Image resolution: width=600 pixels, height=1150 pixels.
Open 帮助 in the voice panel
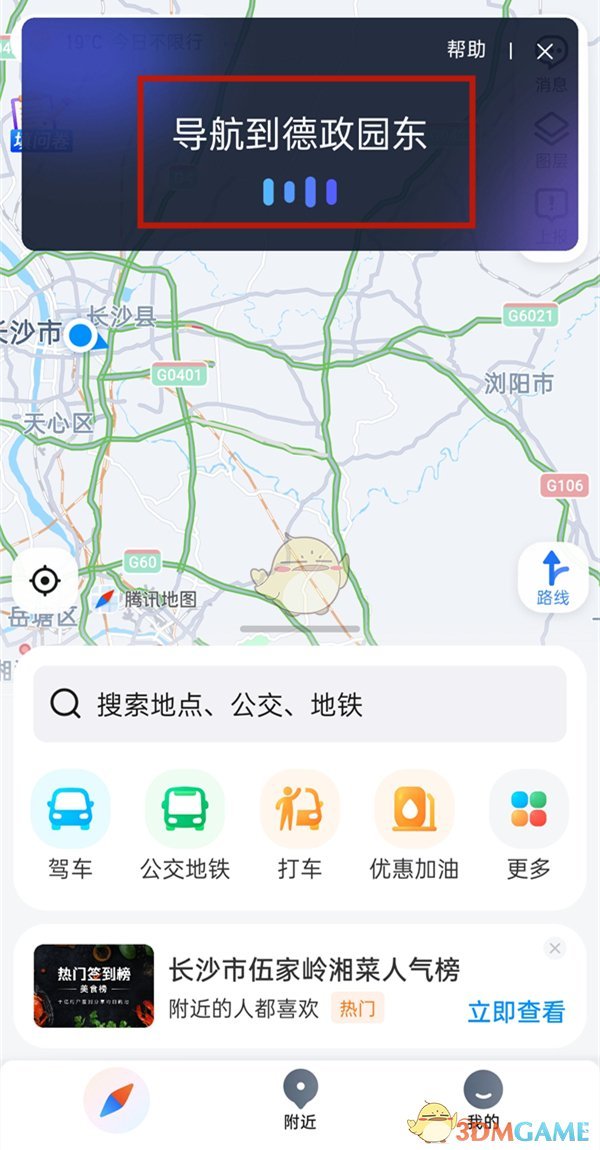(x=466, y=50)
